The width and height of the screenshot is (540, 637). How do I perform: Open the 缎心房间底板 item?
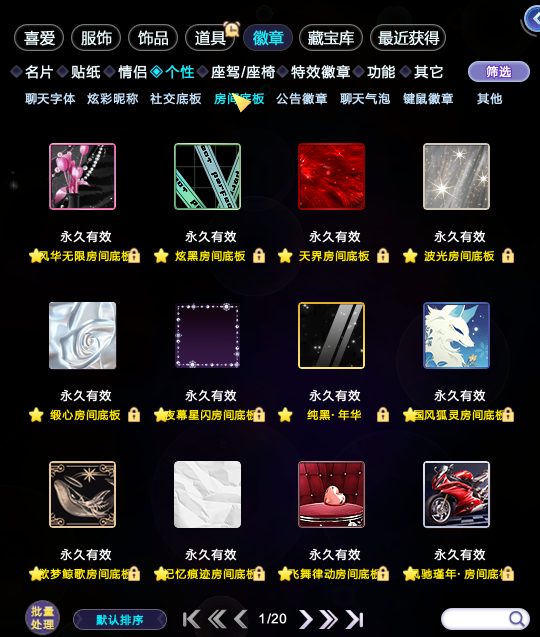[x=82, y=336]
